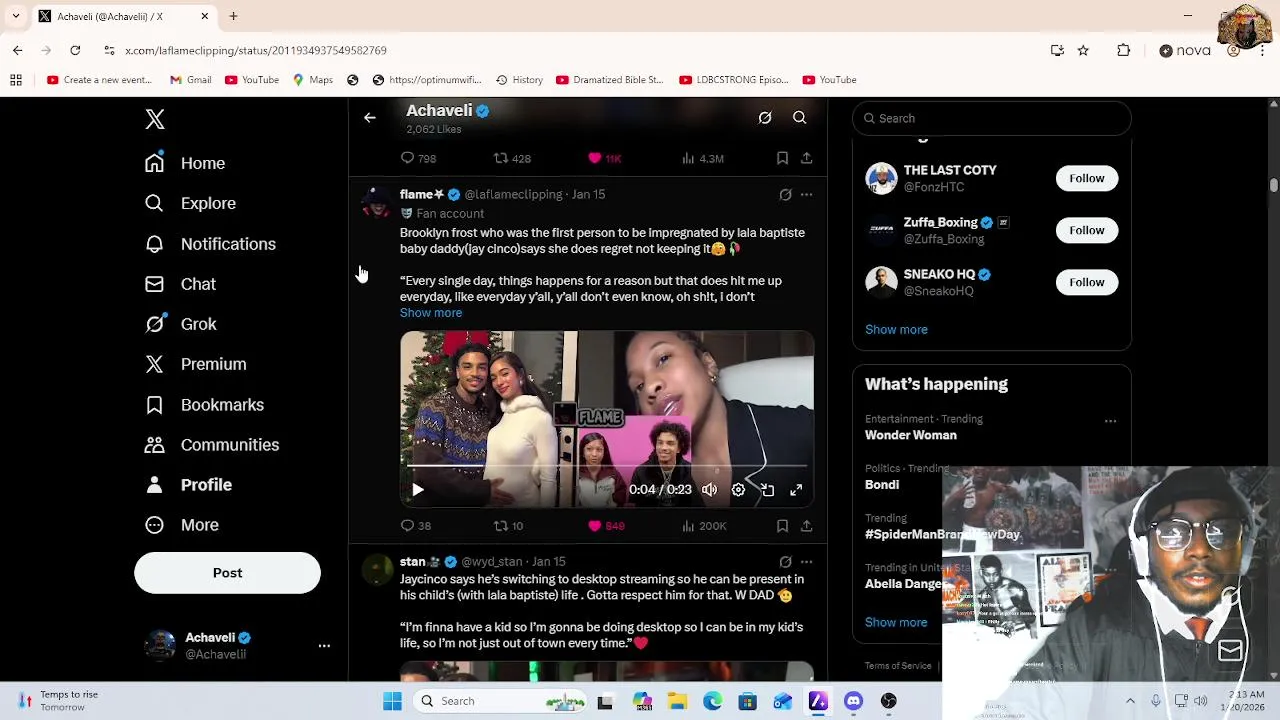Follow SNEAKO HQ
Viewport: 1280px width, 720px height.
tap(1086, 282)
